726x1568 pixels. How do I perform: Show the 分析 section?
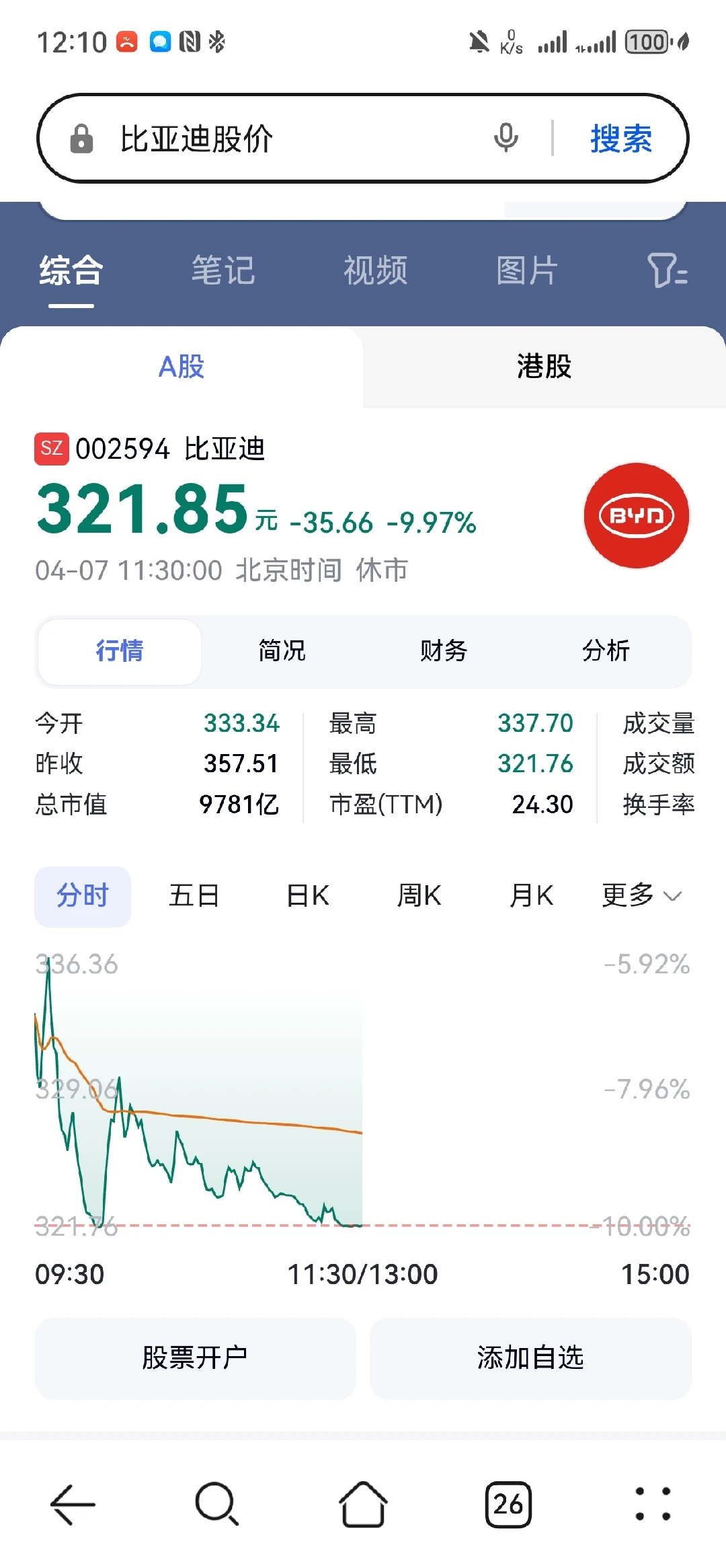coord(606,651)
